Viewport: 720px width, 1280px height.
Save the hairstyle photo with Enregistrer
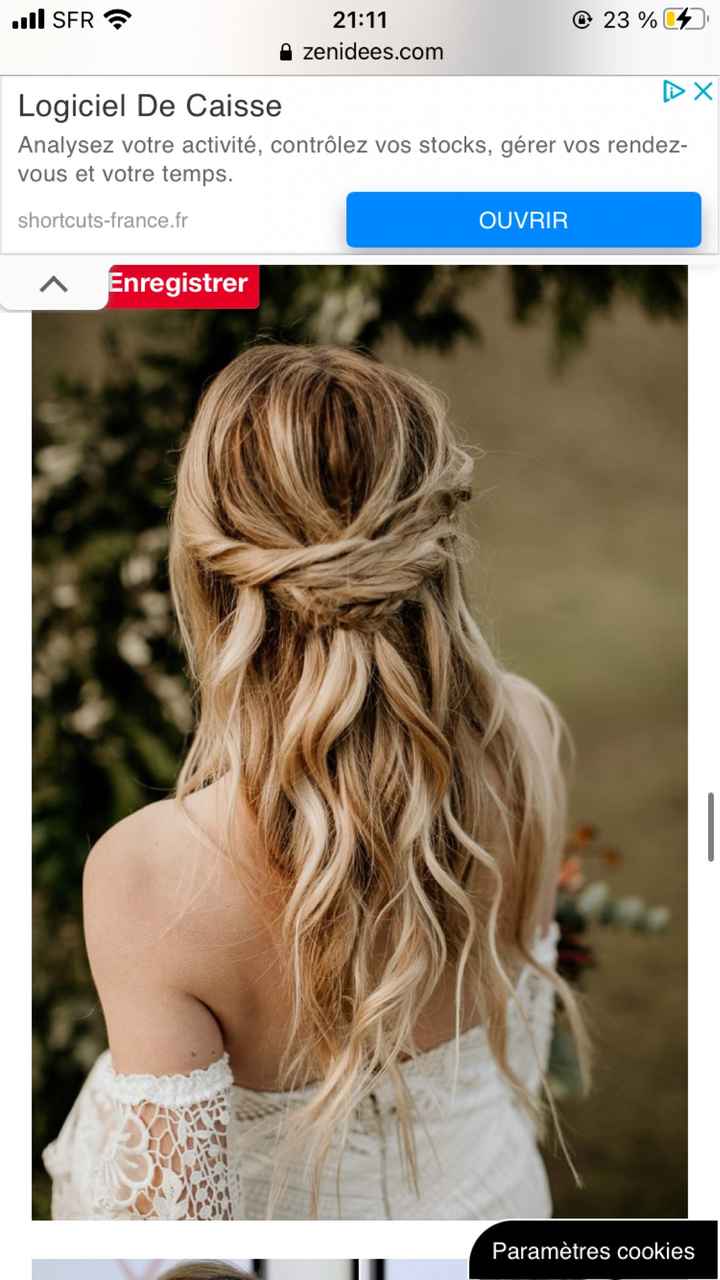178,284
